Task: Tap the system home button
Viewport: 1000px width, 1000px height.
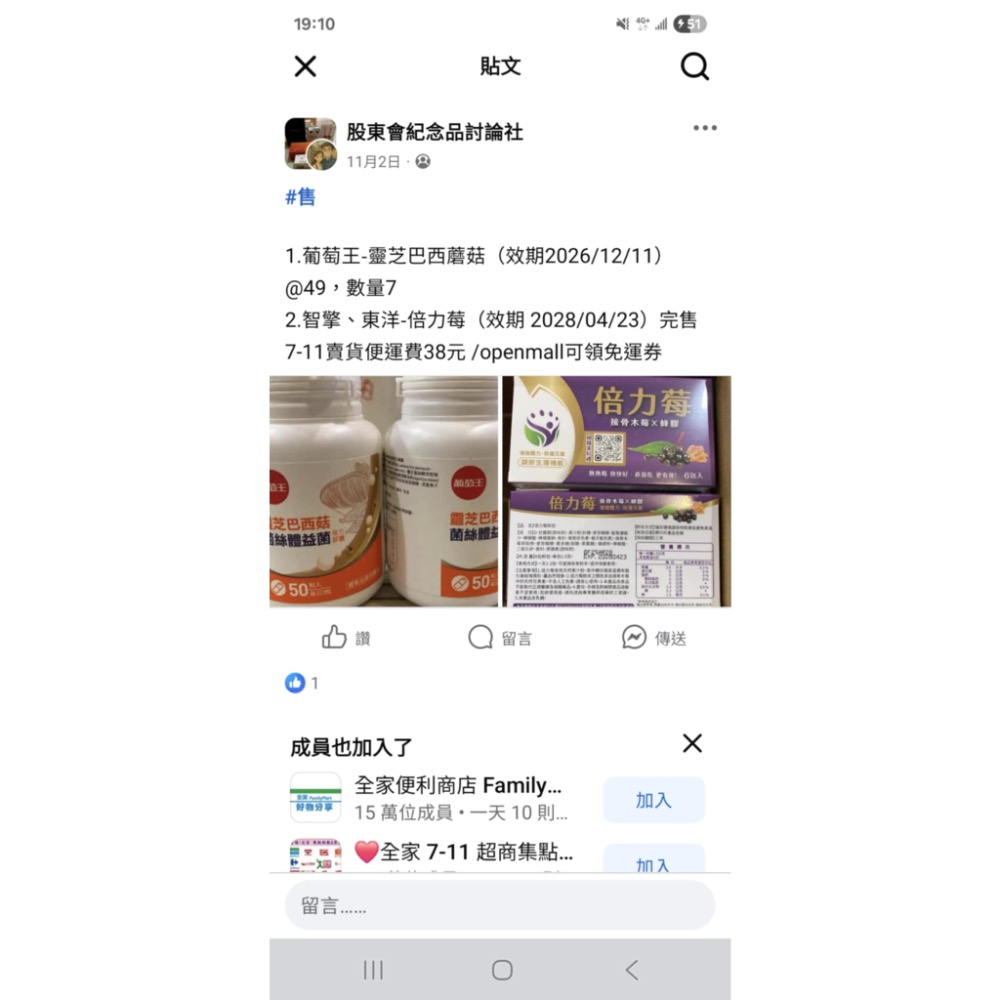Action: click(x=502, y=970)
